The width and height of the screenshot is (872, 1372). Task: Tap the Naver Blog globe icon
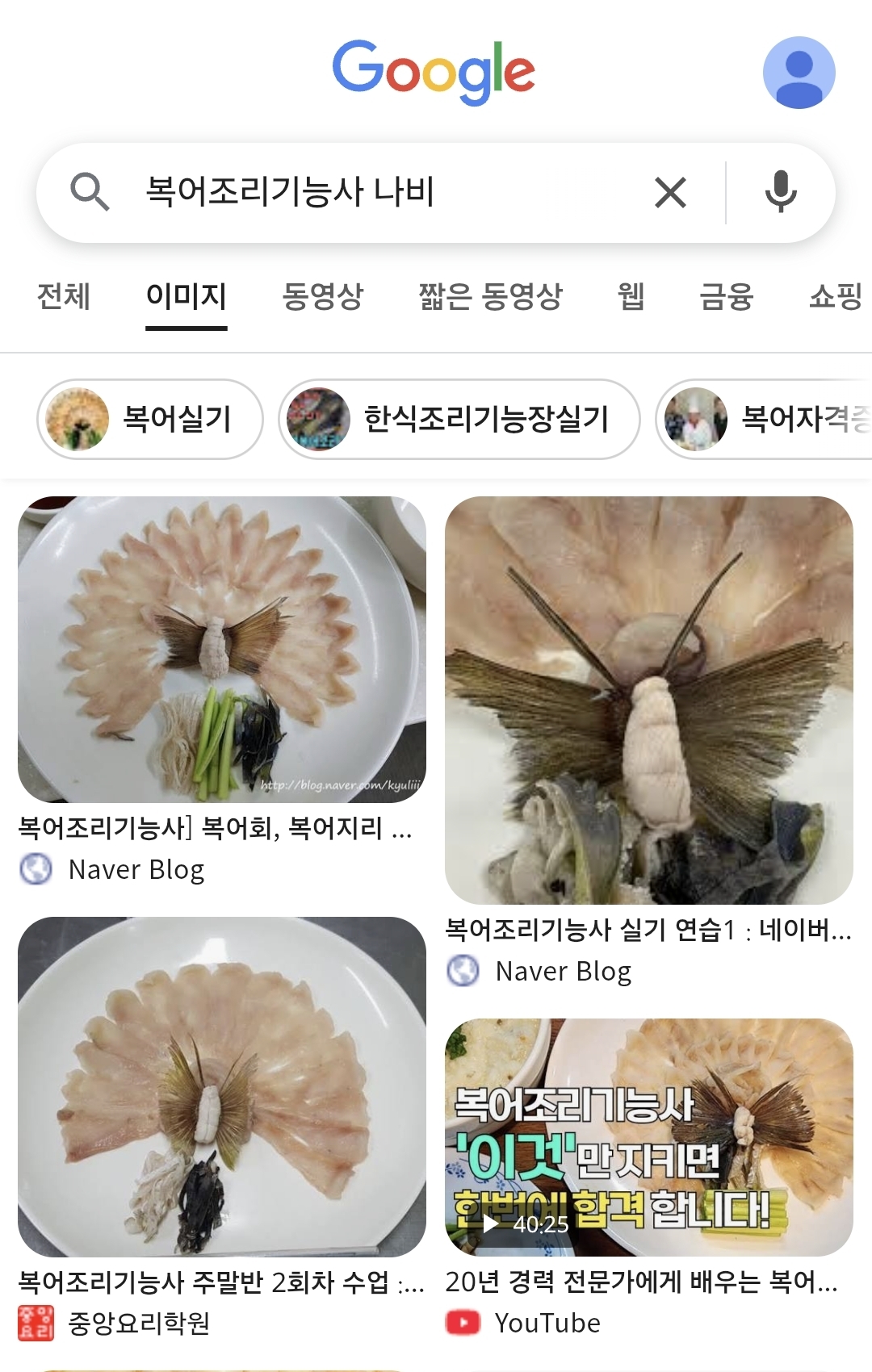click(34, 869)
